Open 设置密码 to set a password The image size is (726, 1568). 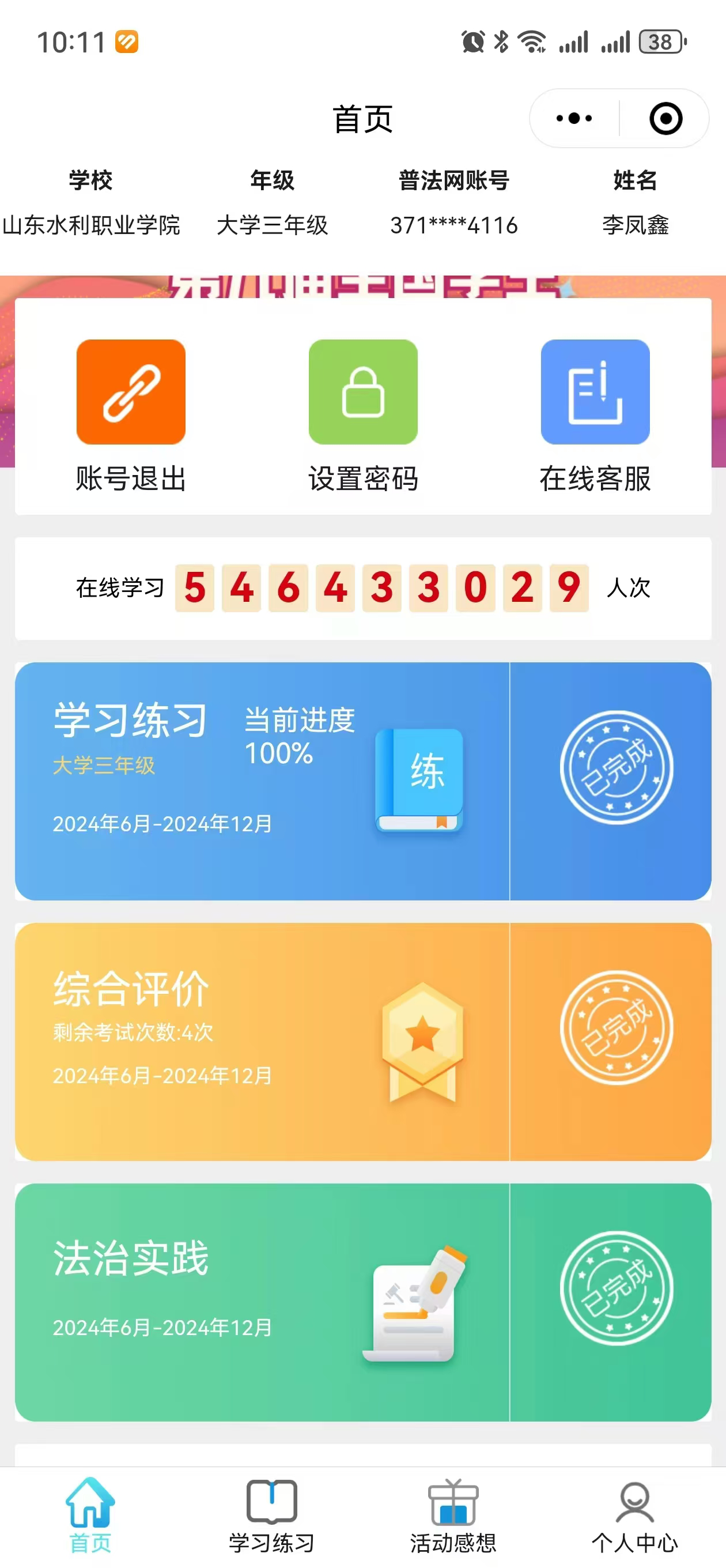coord(362,414)
